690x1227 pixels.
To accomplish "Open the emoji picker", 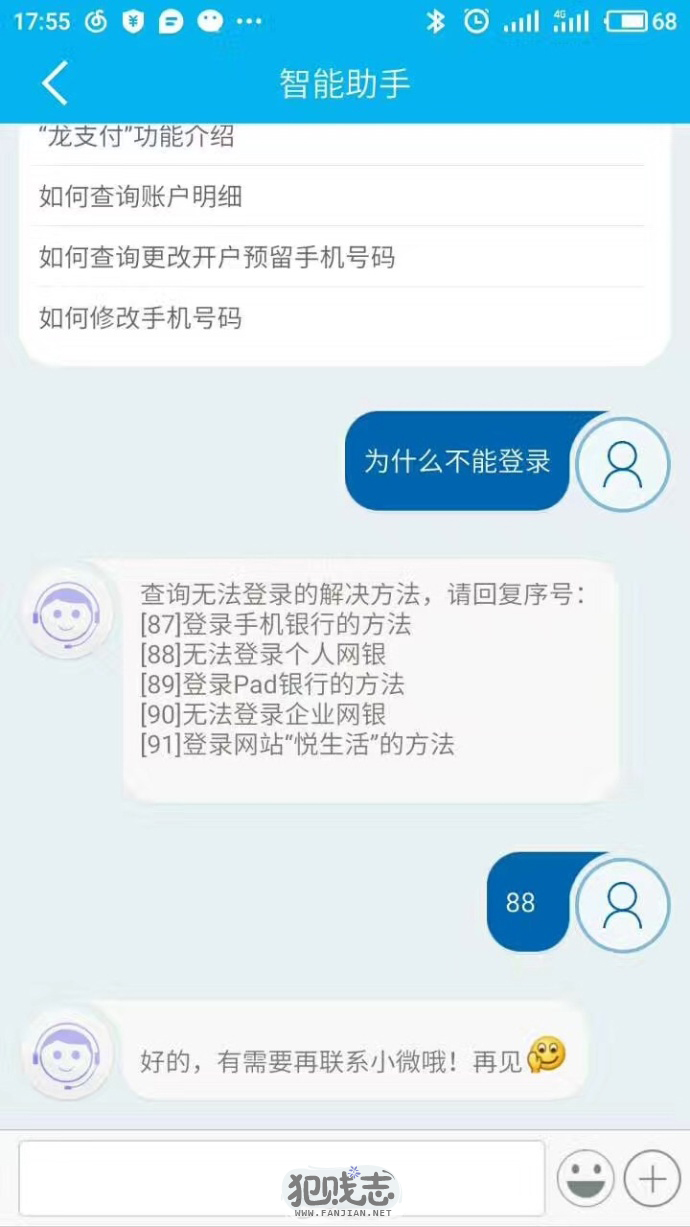I will pyautogui.click(x=585, y=1179).
